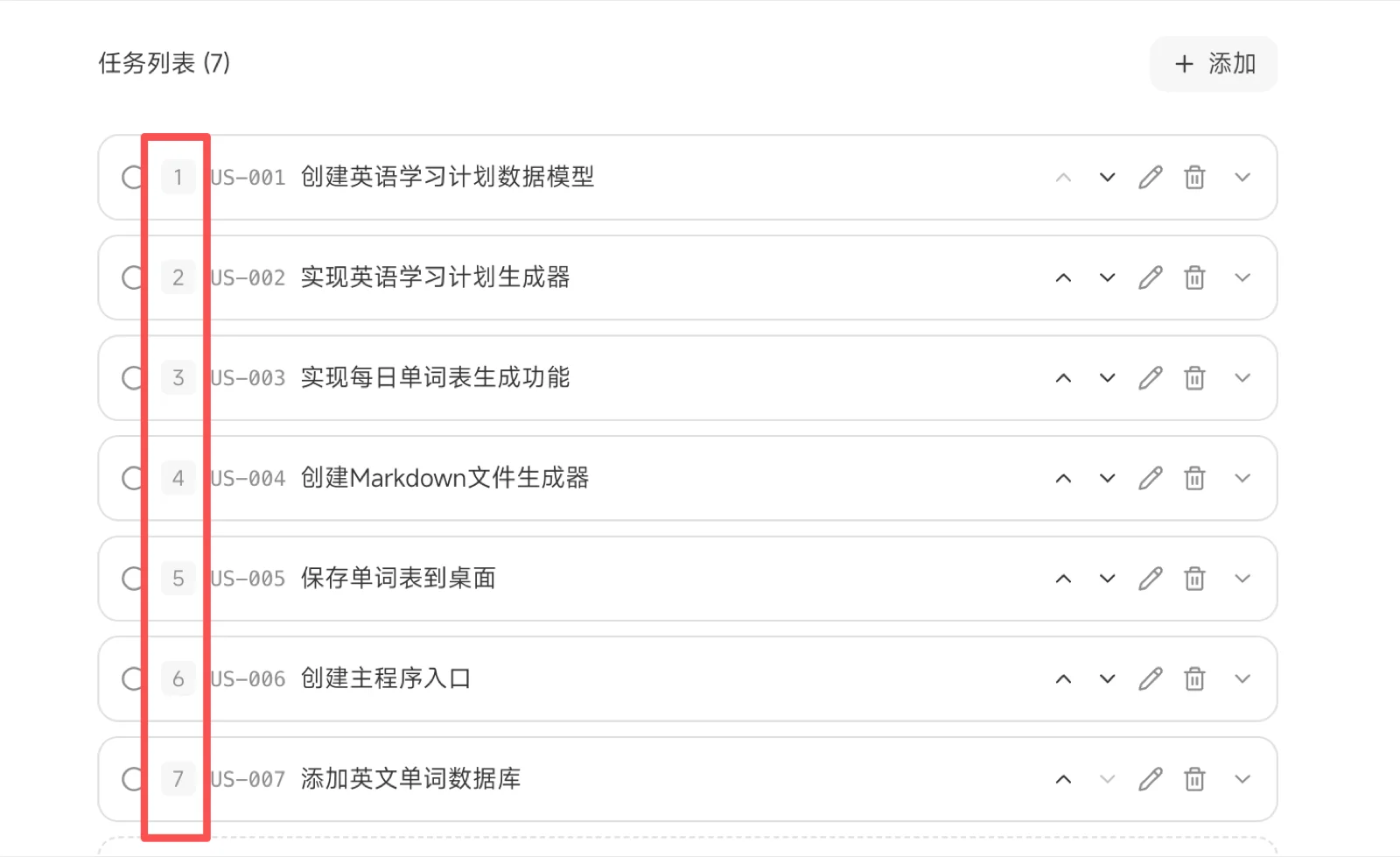Move US-004 task down
The width and height of the screenshot is (1400, 857).
tap(1107, 479)
